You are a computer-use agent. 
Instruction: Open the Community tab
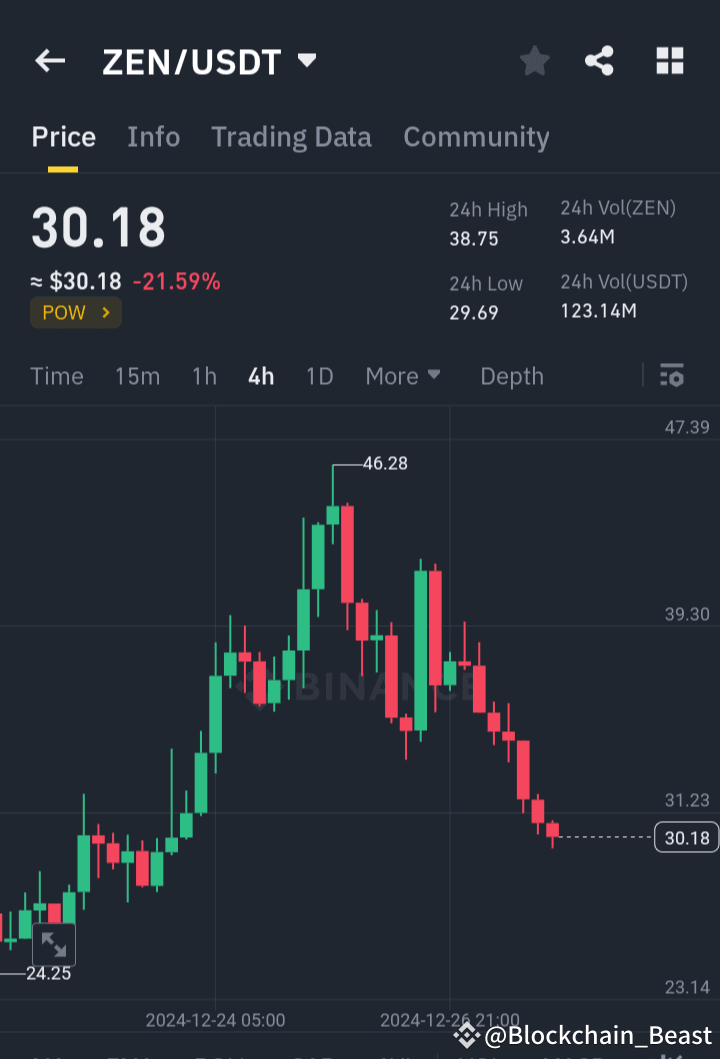tap(476, 137)
